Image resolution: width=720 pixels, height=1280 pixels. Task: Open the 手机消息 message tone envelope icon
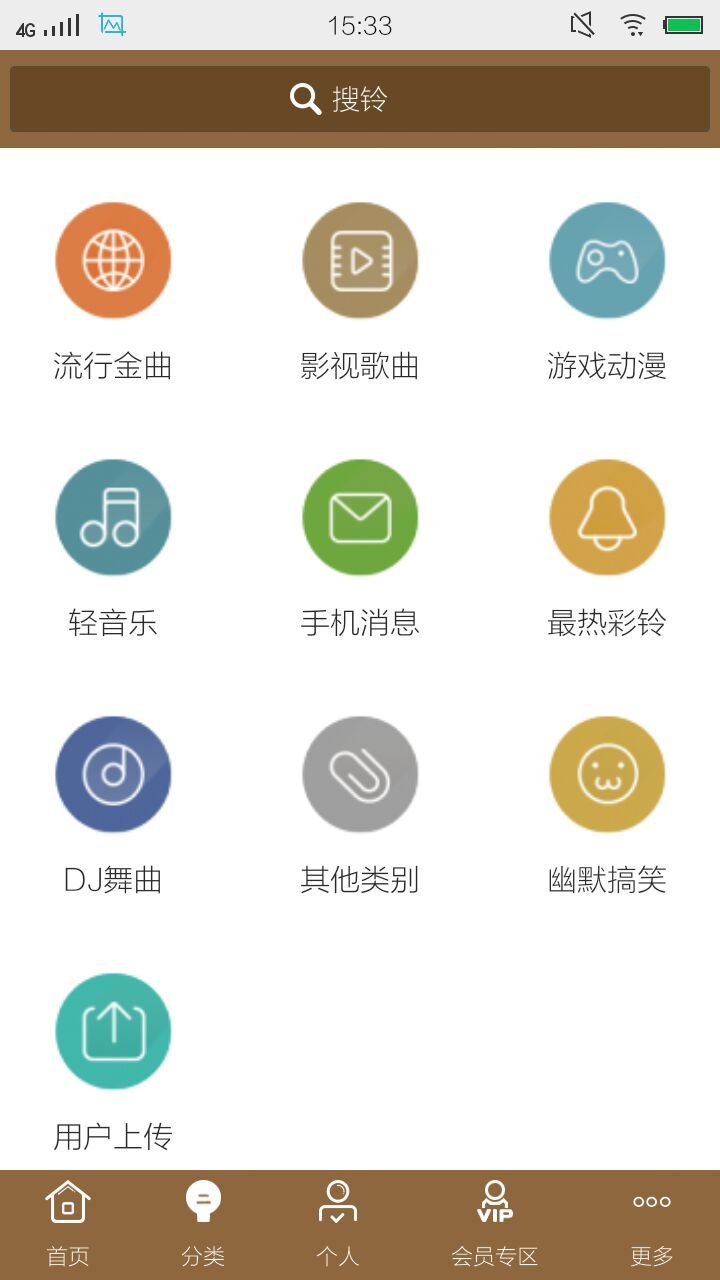point(360,516)
